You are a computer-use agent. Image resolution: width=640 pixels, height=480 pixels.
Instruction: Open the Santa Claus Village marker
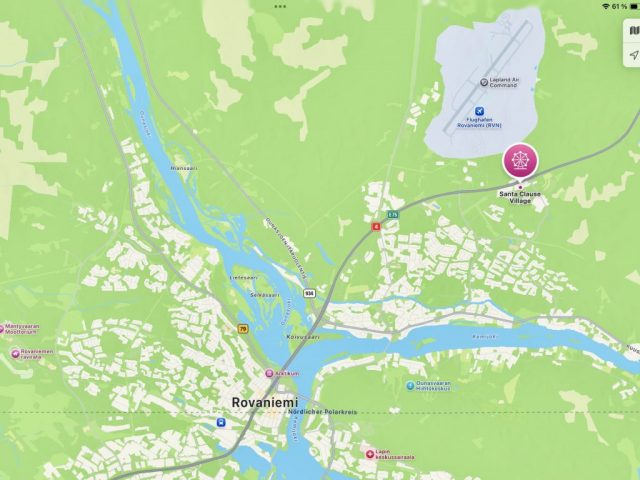point(520,161)
